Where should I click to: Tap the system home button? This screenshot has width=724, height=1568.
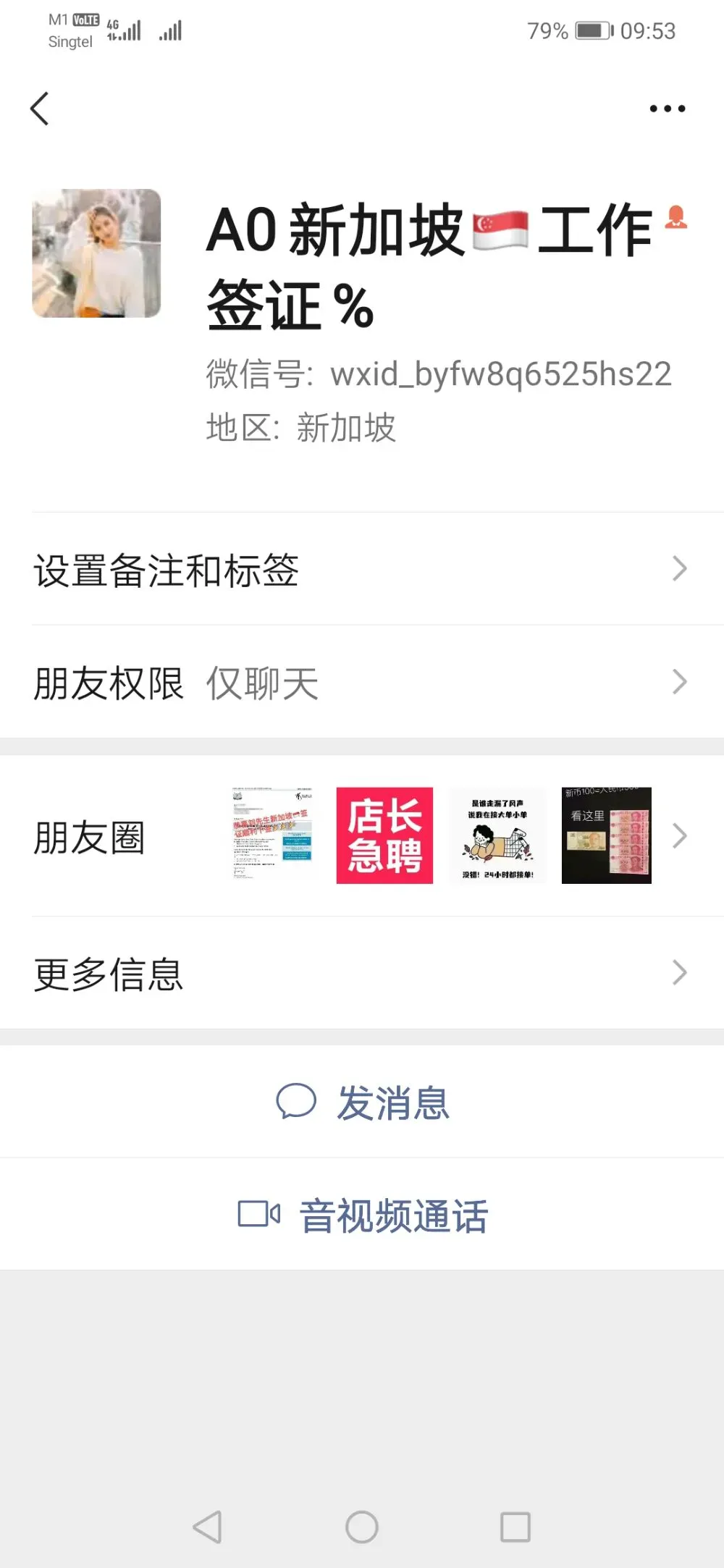tap(362, 1527)
